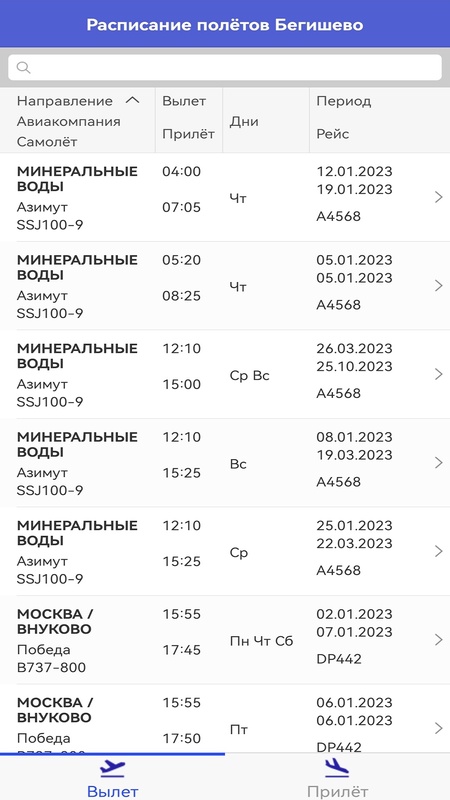The width and height of the screenshot is (450, 800).
Task: Open the Минеральные Воды flight on Ср Вс
Action: coord(225,374)
